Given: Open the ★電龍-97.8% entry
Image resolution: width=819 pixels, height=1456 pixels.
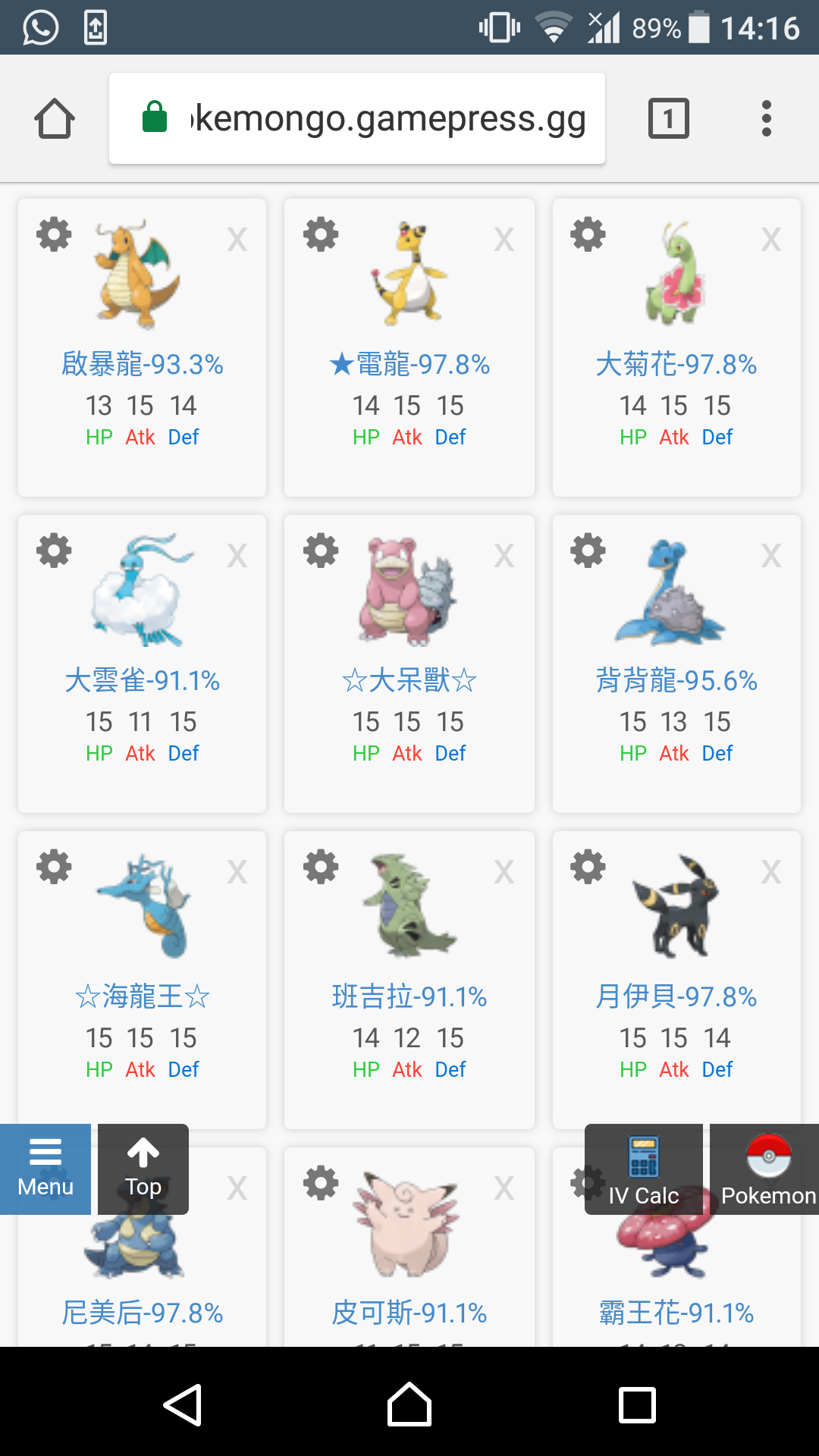Looking at the screenshot, I should coord(409,365).
